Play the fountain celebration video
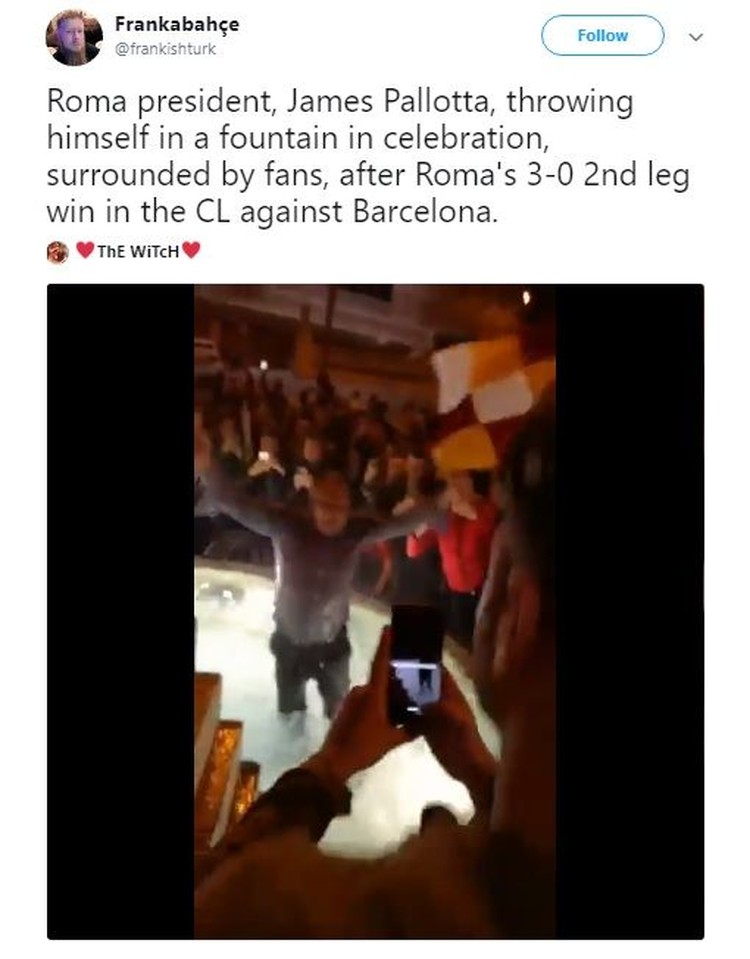Viewport: 750px width, 959px height. (375, 611)
